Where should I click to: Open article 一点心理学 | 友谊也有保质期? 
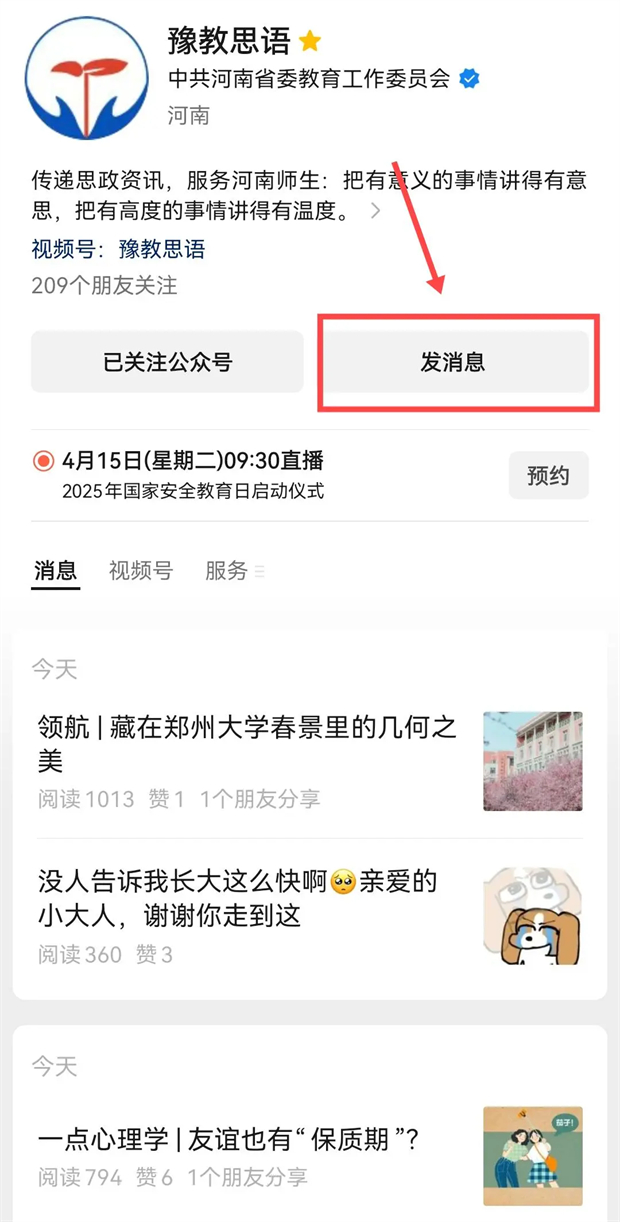(228, 1139)
